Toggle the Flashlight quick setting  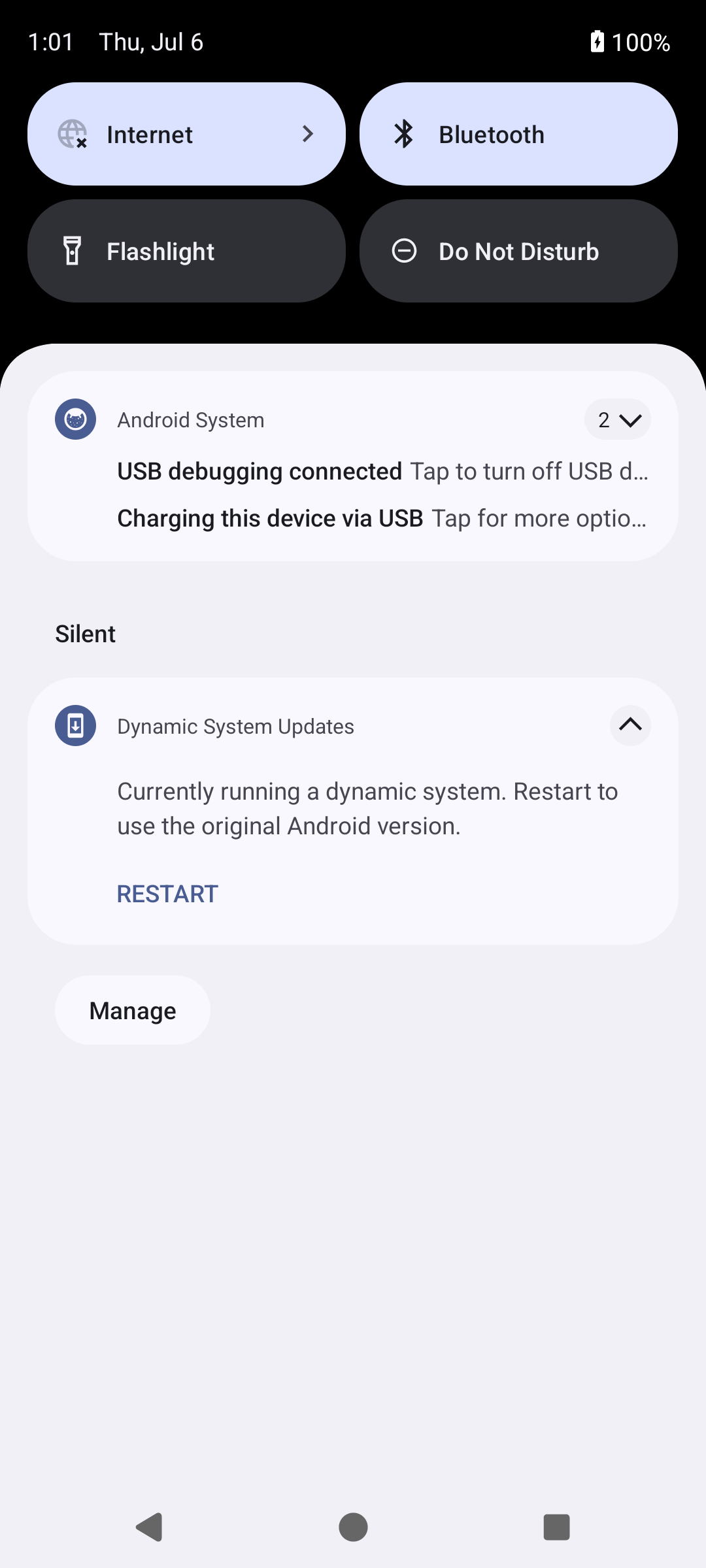[187, 250]
